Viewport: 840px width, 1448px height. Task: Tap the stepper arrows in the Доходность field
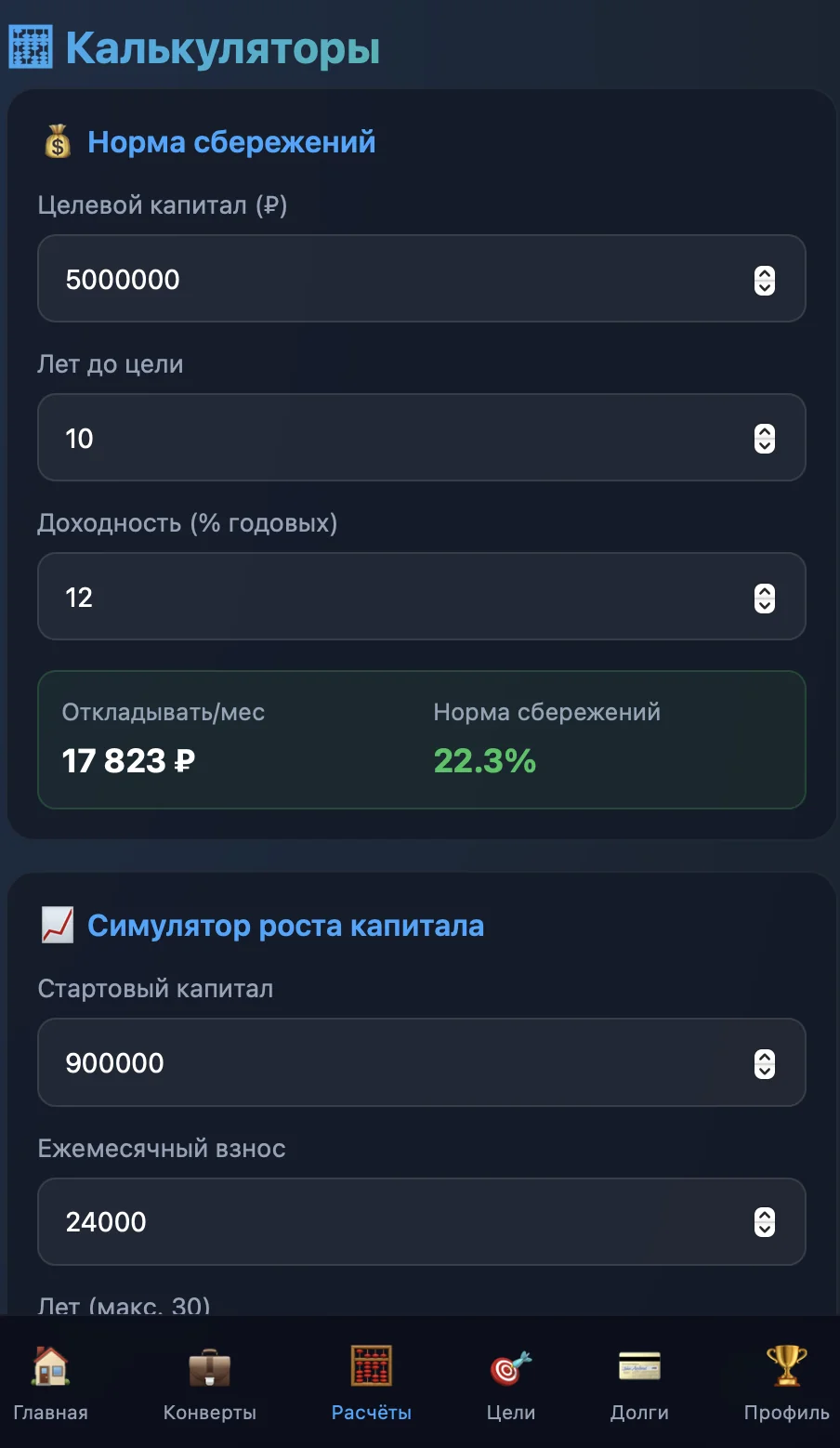pyautogui.click(x=765, y=598)
